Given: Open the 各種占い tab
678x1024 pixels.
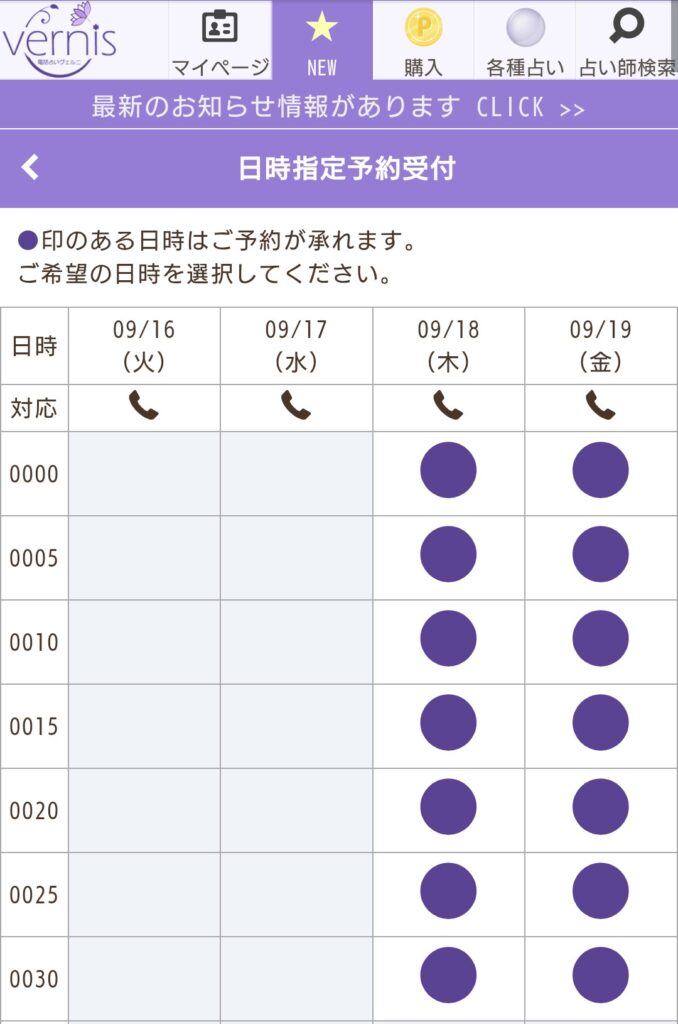Looking at the screenshot, I should click(525, 41).
